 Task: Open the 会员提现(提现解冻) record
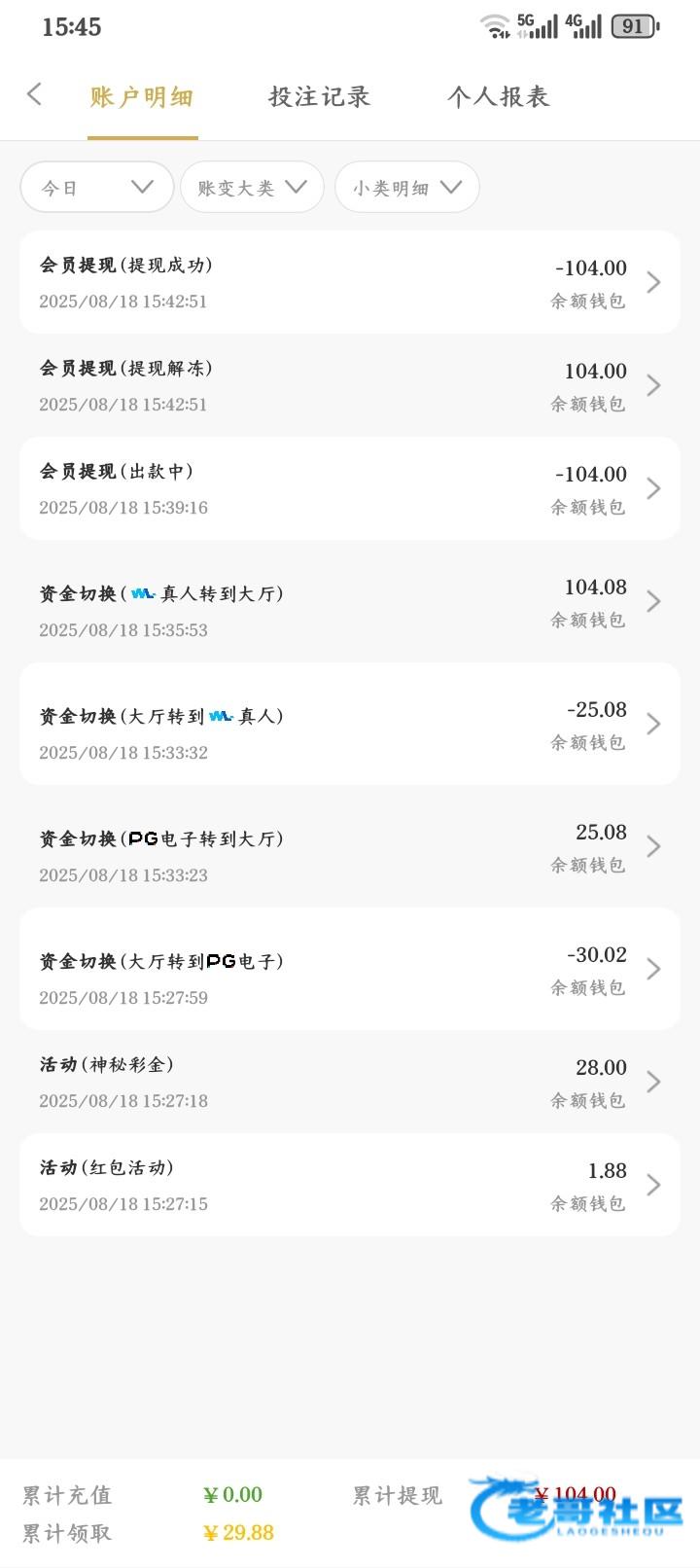pos(350,385)
